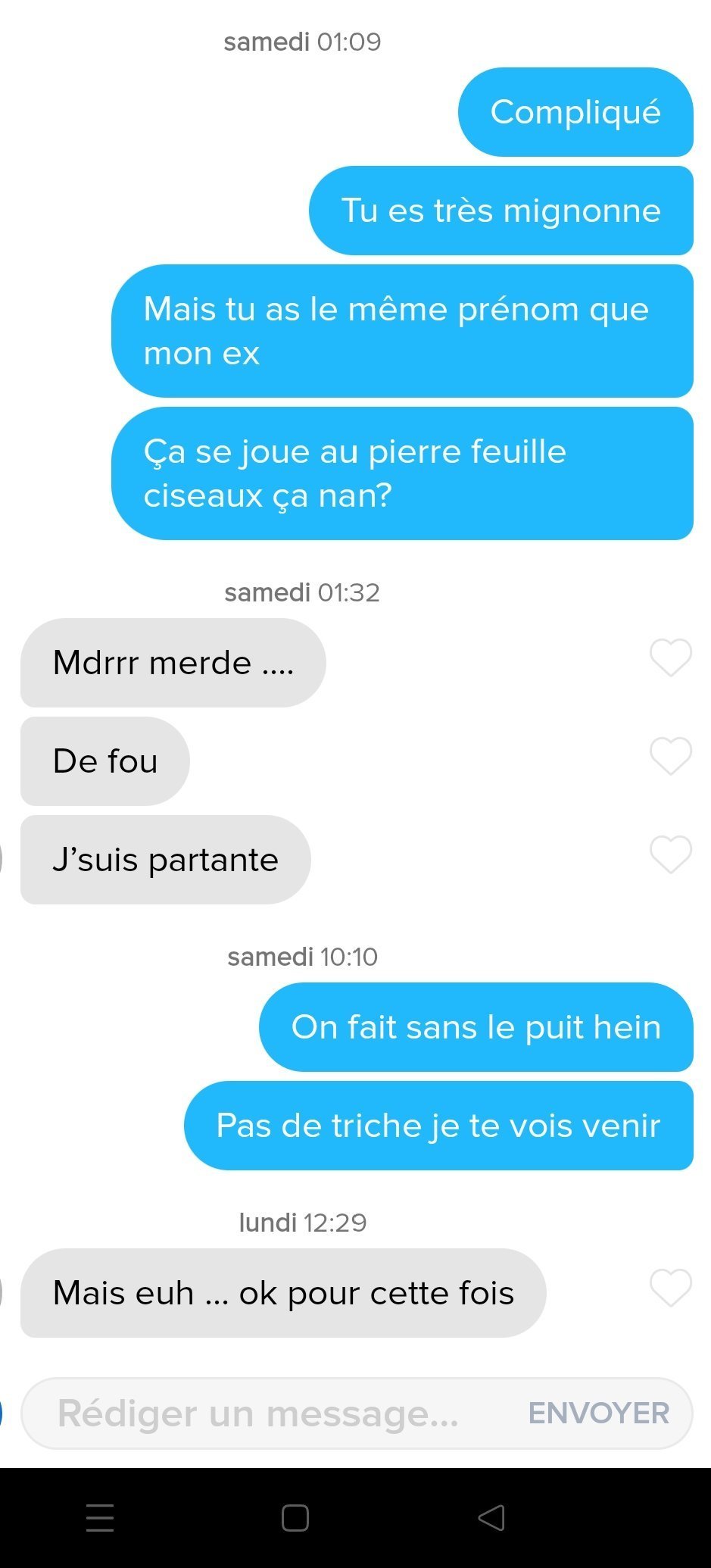Go back with the system back button
This screenshot has width=711, height=1568.
pyautogui.click(x=491, y=1517)
